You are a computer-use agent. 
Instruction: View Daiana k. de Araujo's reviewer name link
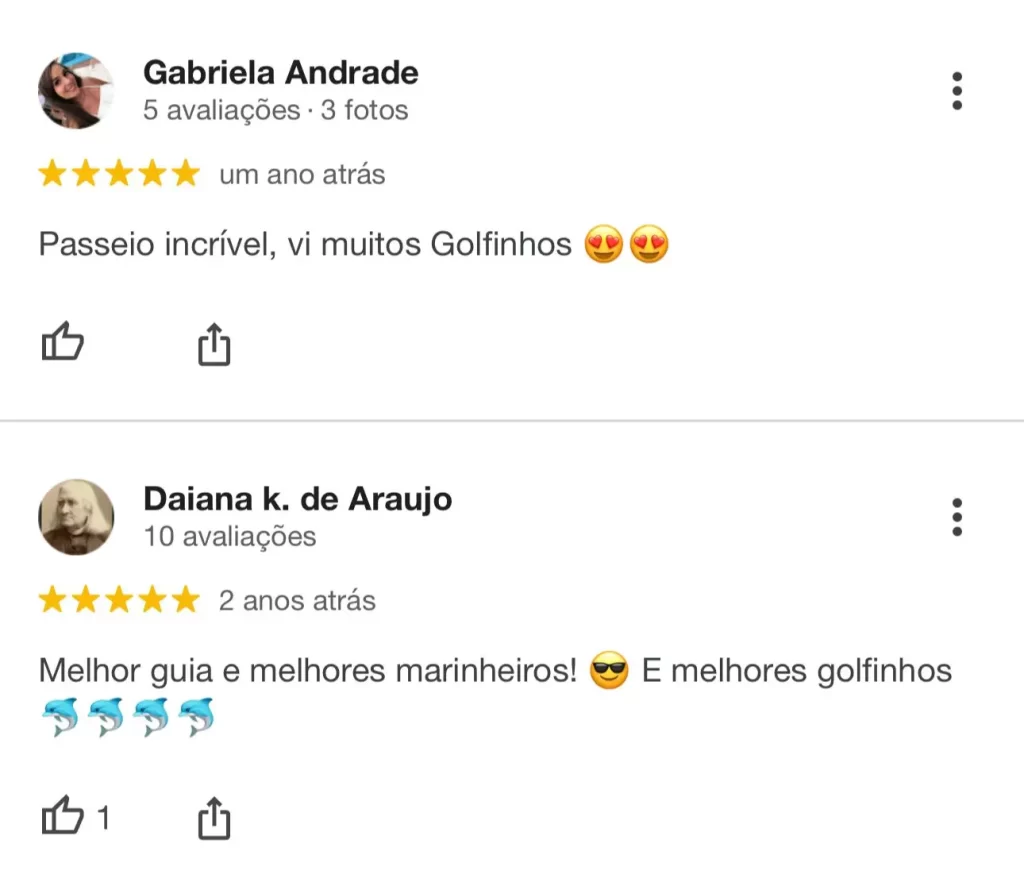click(x=297, y=498)
